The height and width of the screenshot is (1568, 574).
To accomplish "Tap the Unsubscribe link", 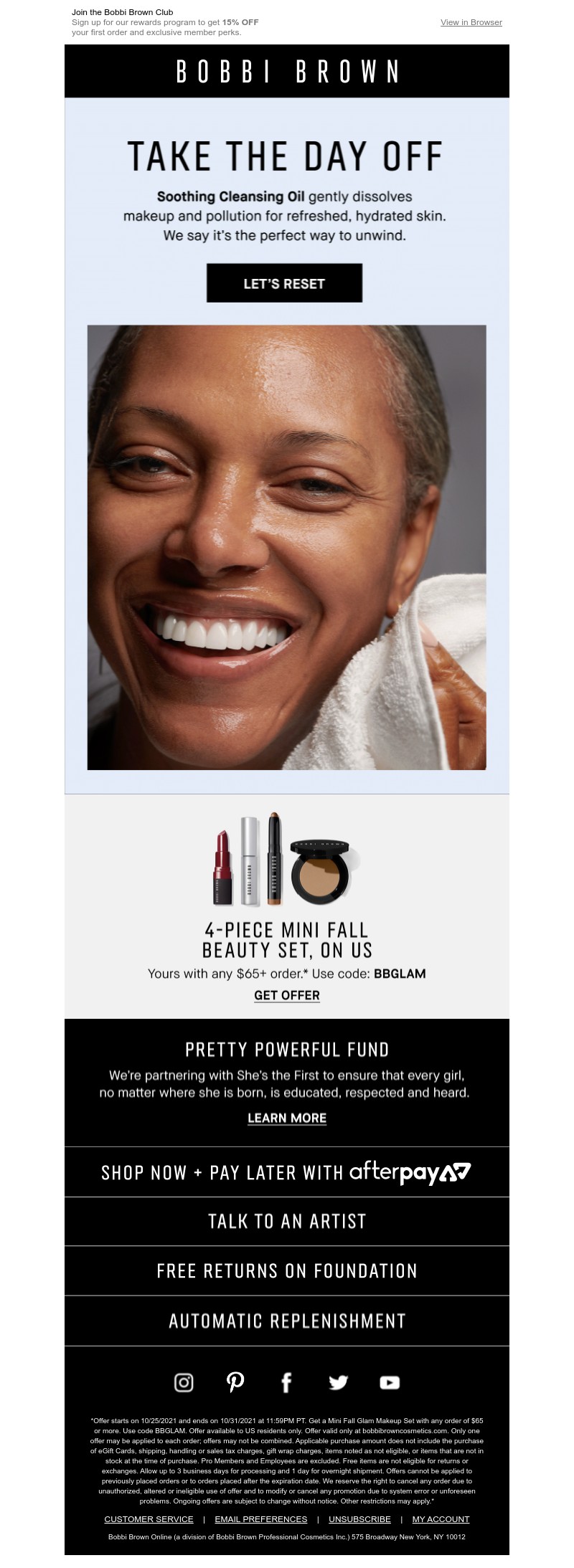I will [x=359, y=1519].
